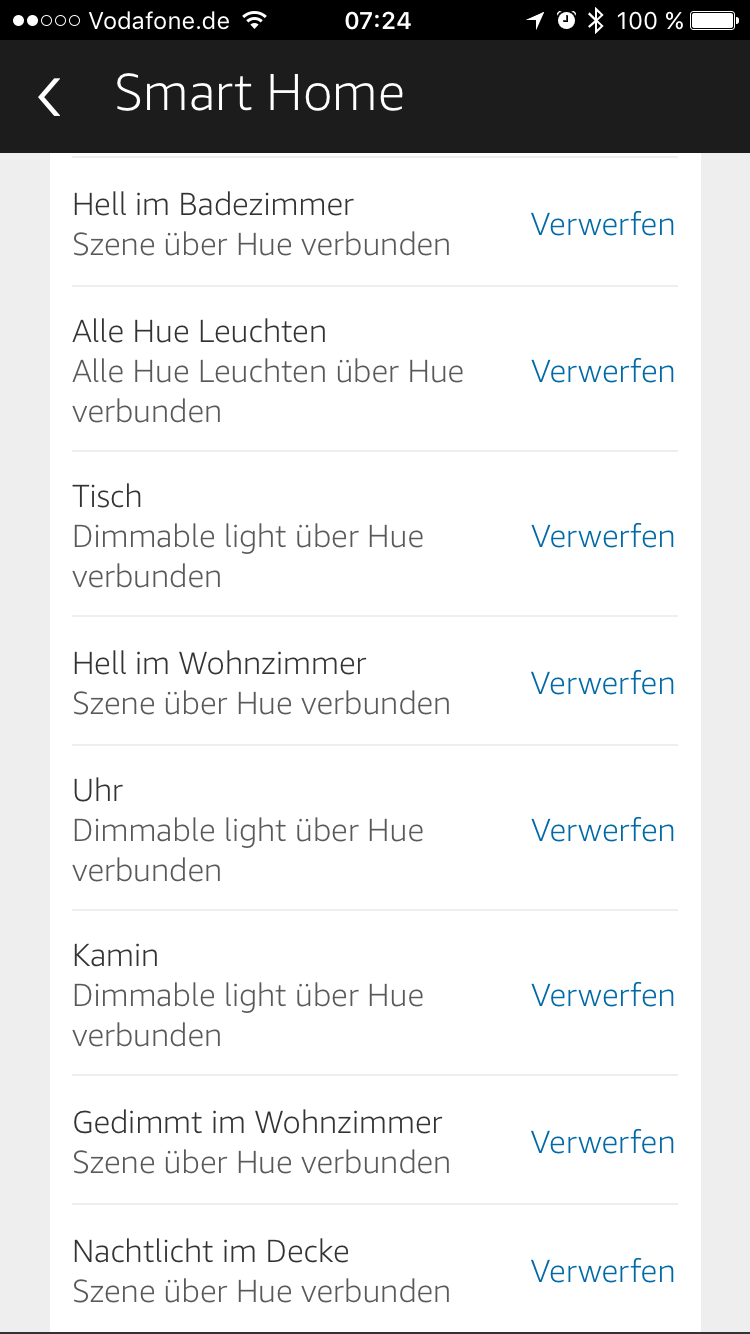Discard the Alle Hue Leuchten device

click(602, 371)
